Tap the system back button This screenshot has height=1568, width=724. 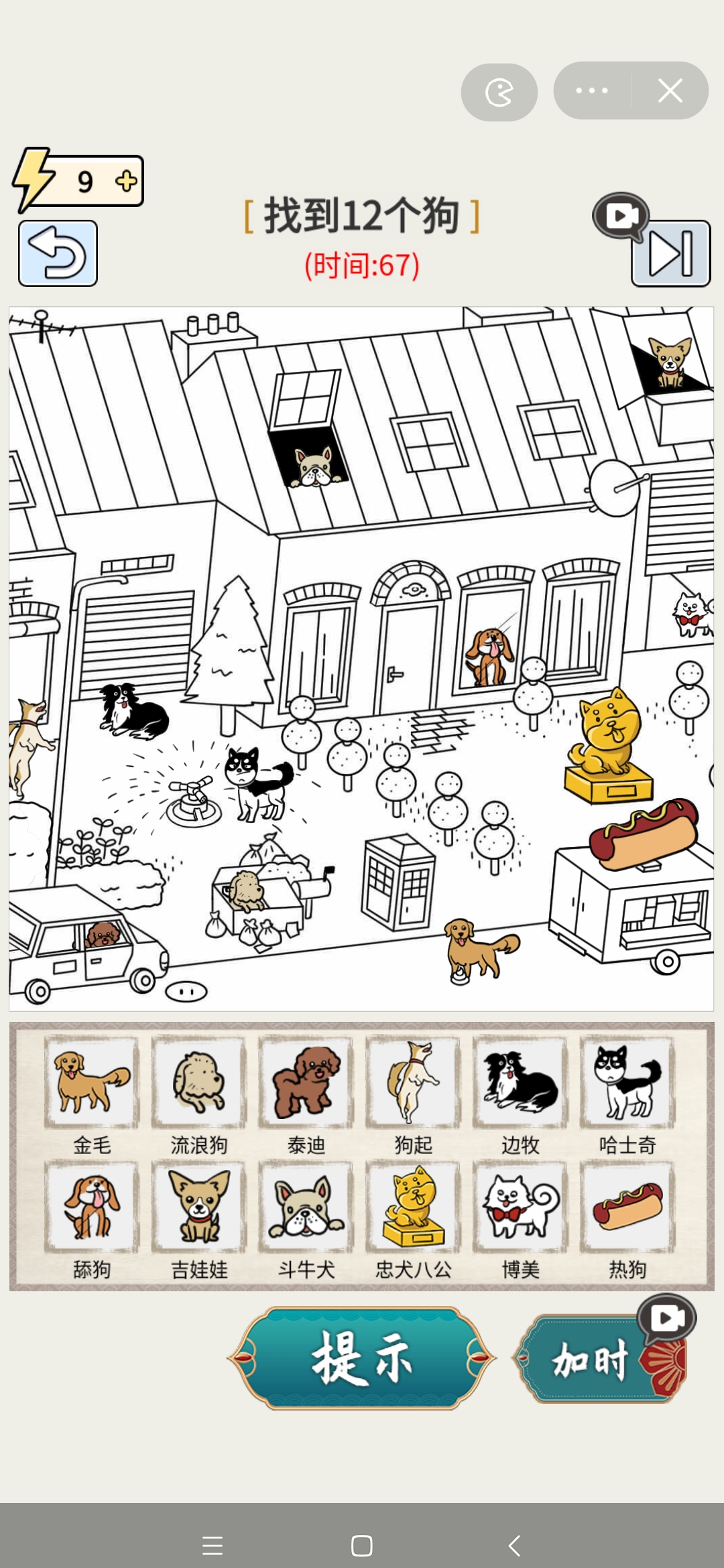point(514,1545)
